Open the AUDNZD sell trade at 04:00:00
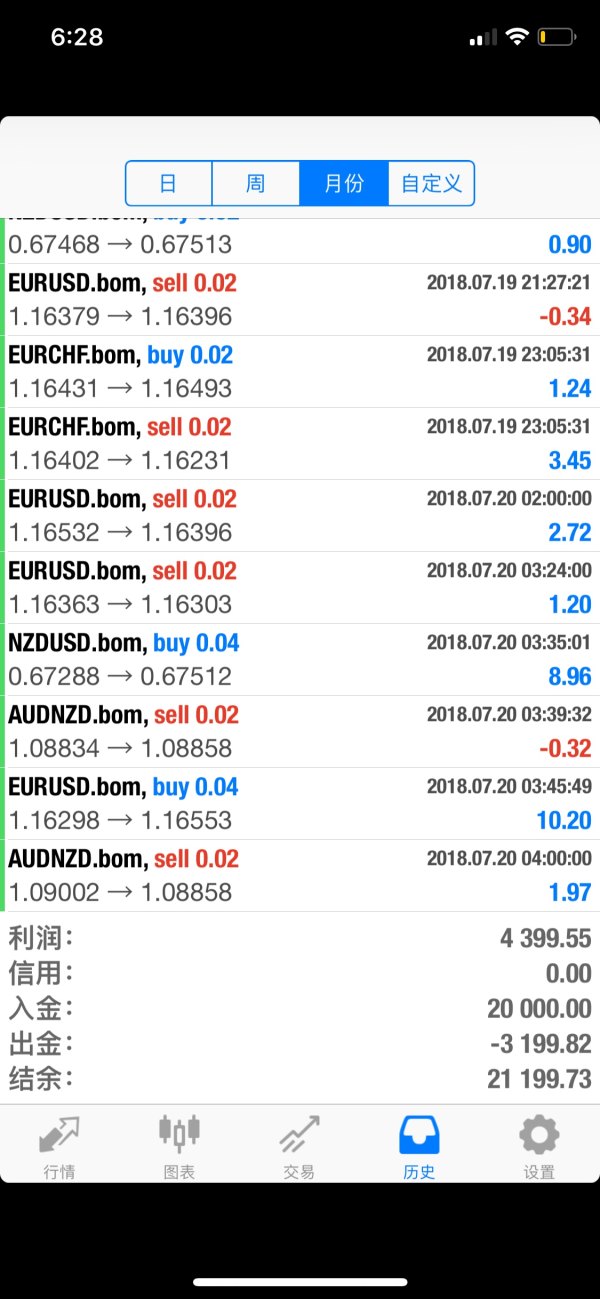 [300, 876]
